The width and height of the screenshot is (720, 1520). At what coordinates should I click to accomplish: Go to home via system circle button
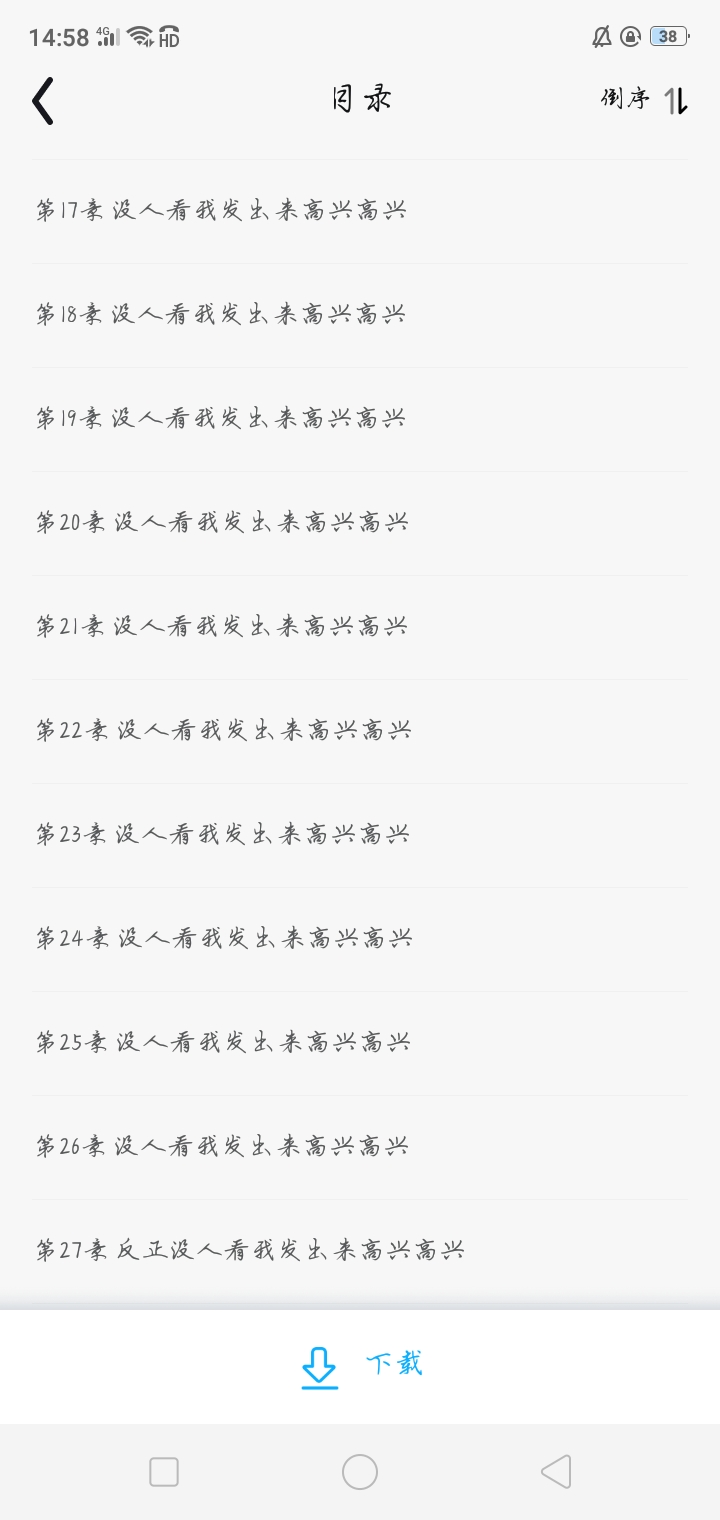360,1472
